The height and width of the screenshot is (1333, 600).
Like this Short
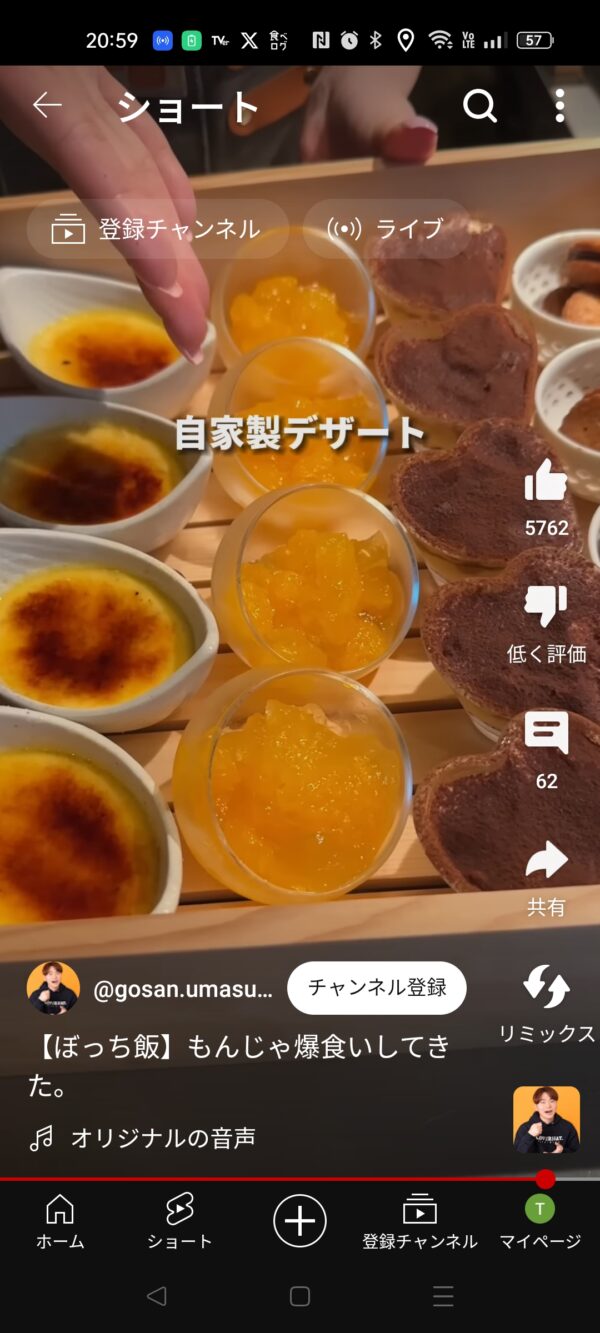point(546,482)
